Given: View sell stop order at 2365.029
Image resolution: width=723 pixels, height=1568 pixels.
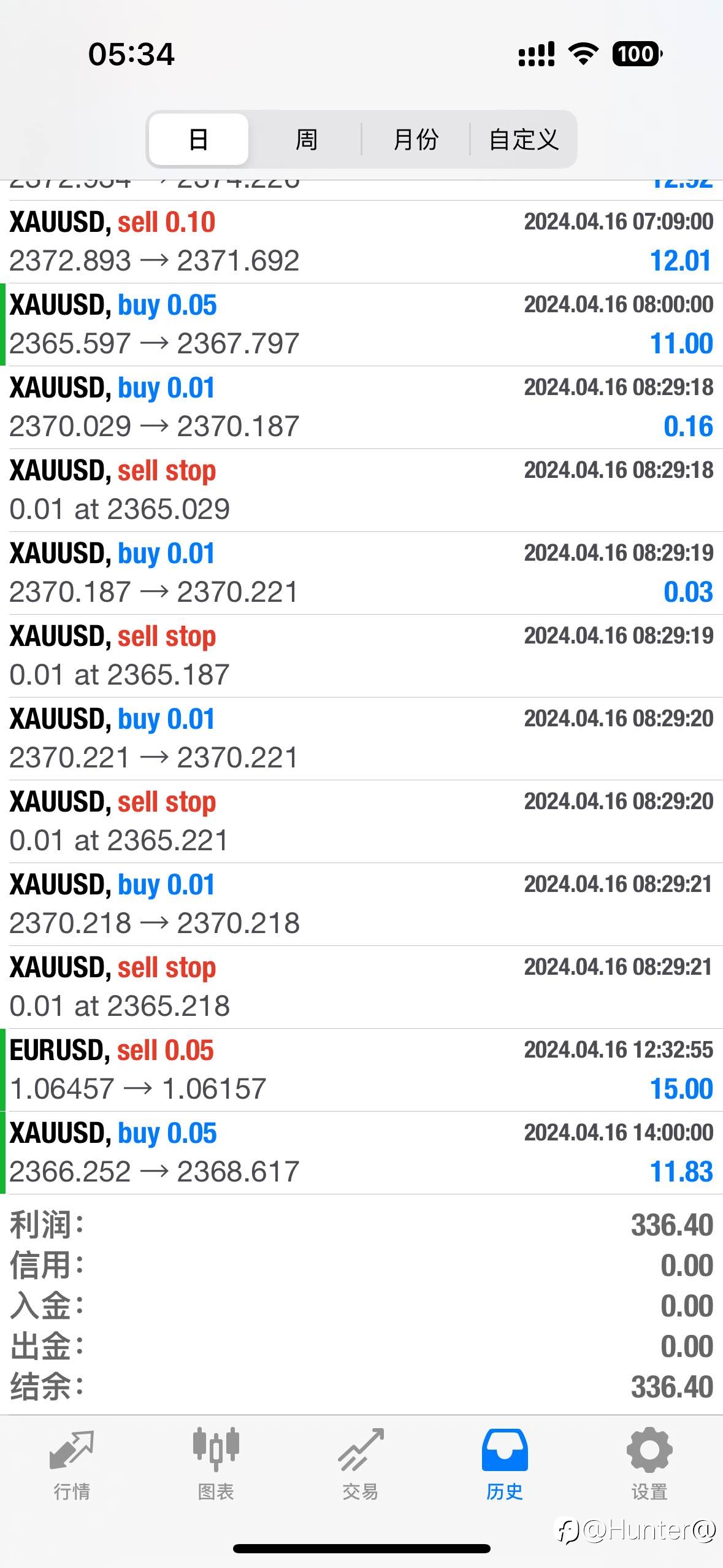Looking at the screenshot, I should (361, 490).
